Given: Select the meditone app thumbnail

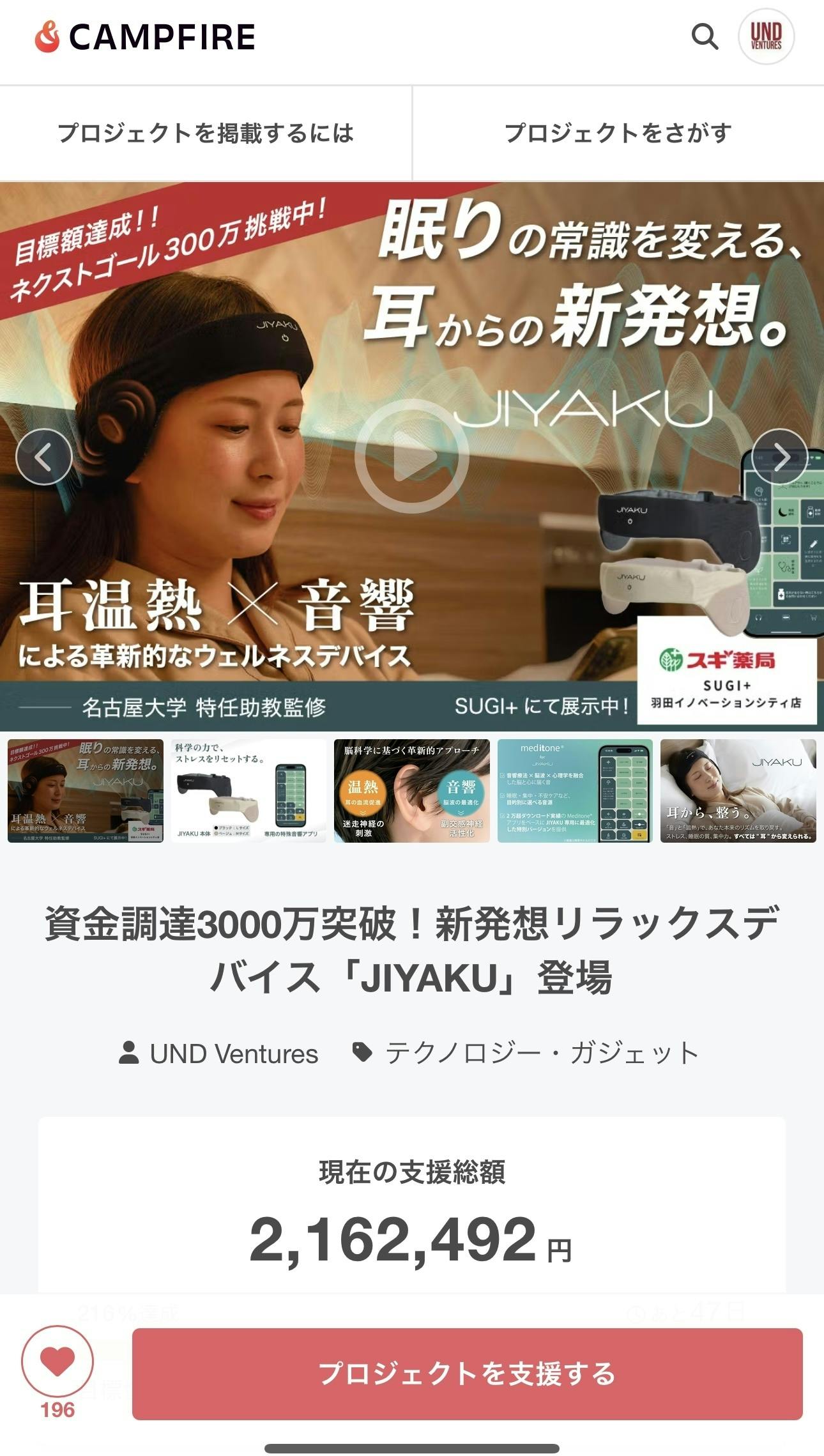Looking at the screenshot, I should (x=575, y=790).
